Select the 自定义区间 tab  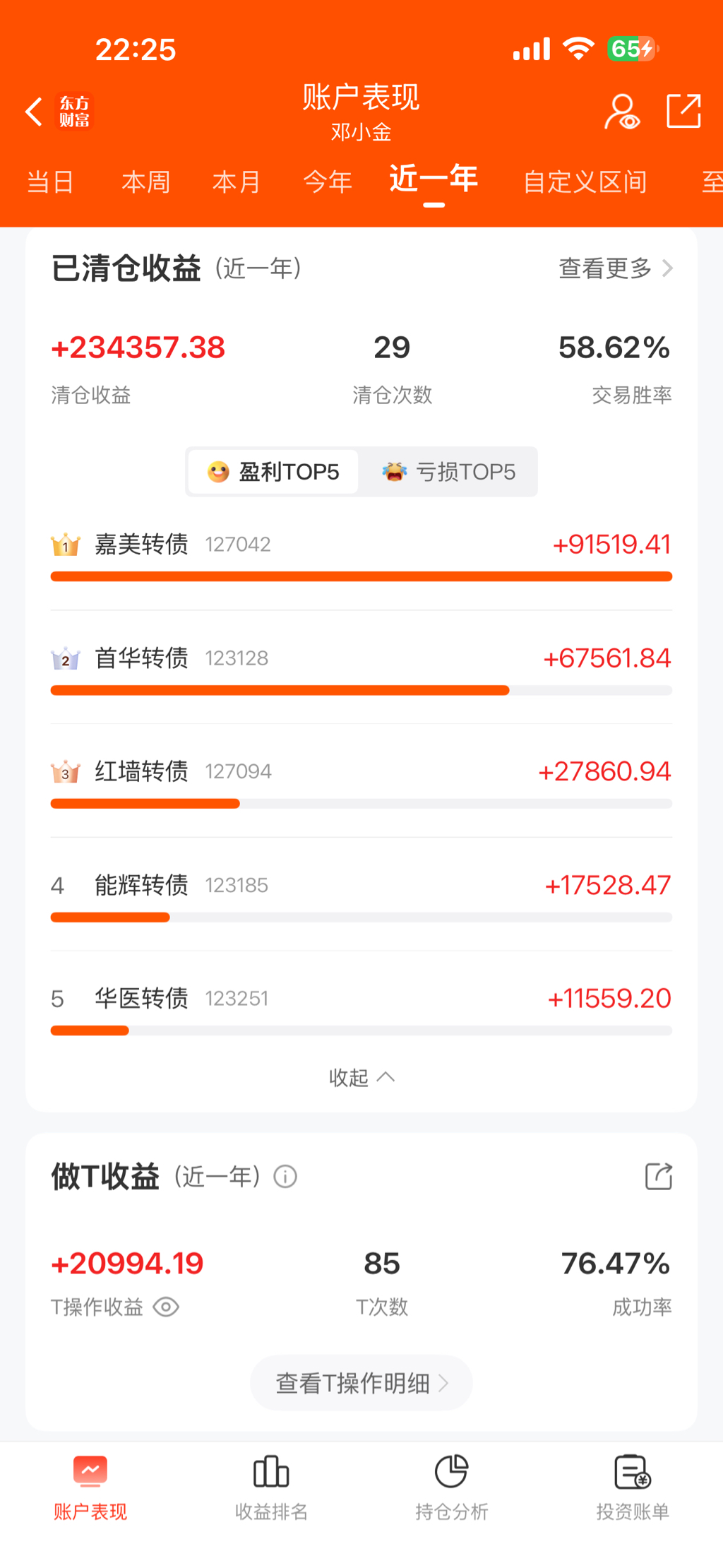point(585,182)
